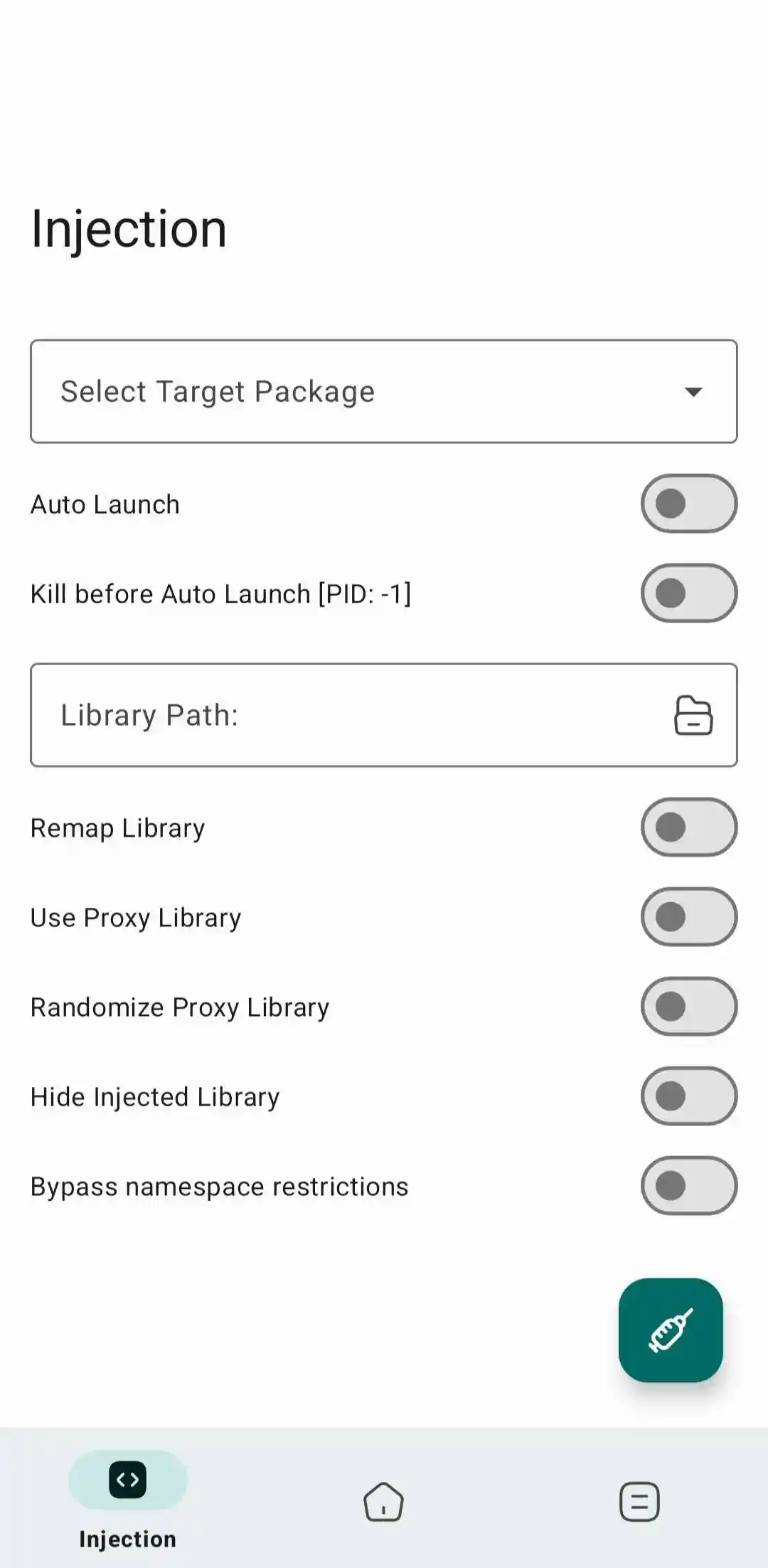
Task: Tap the syringe inject floating button
Action: click(671, 1330)
